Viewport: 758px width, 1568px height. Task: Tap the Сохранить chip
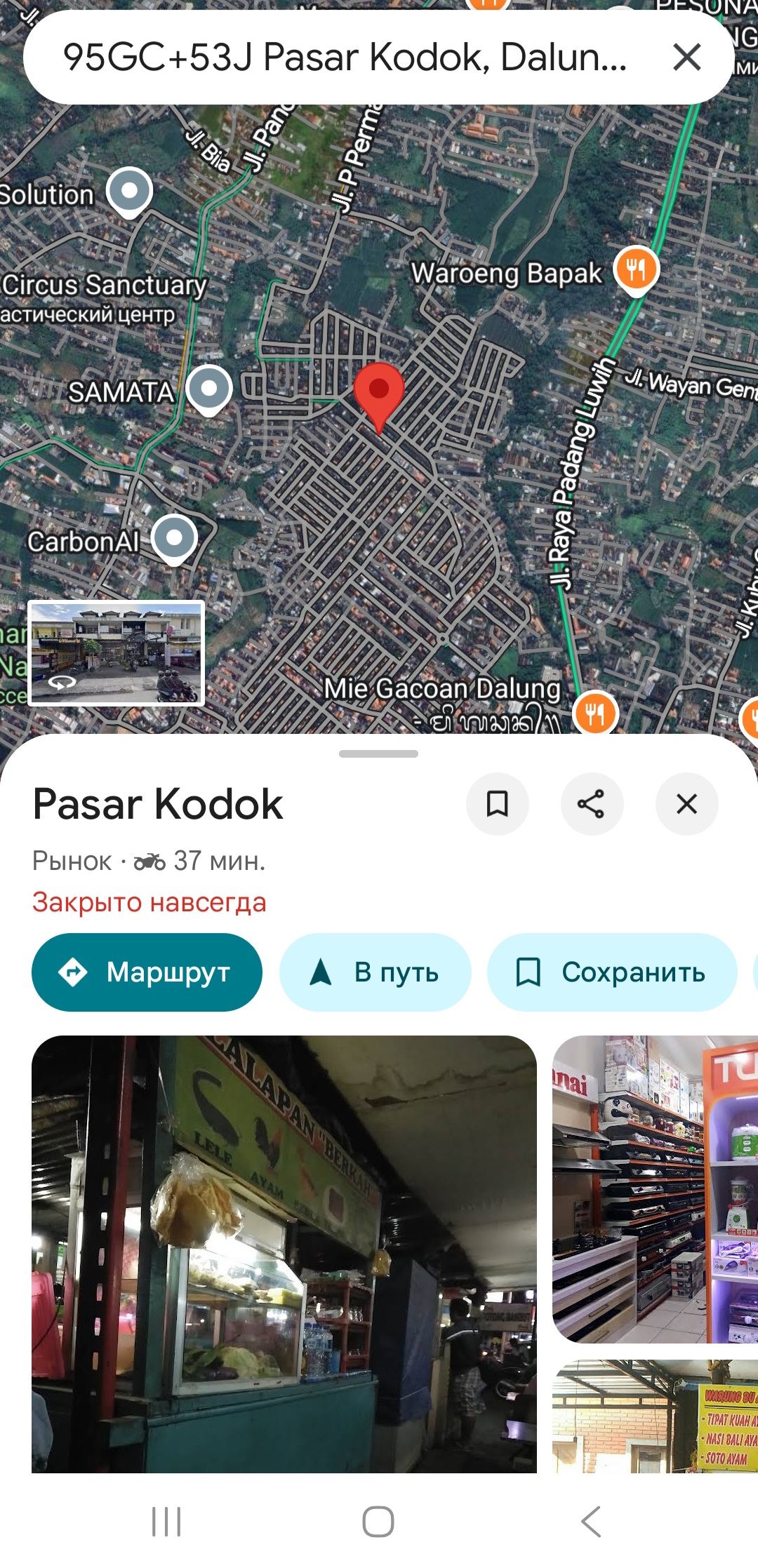[x=611, y=972]
